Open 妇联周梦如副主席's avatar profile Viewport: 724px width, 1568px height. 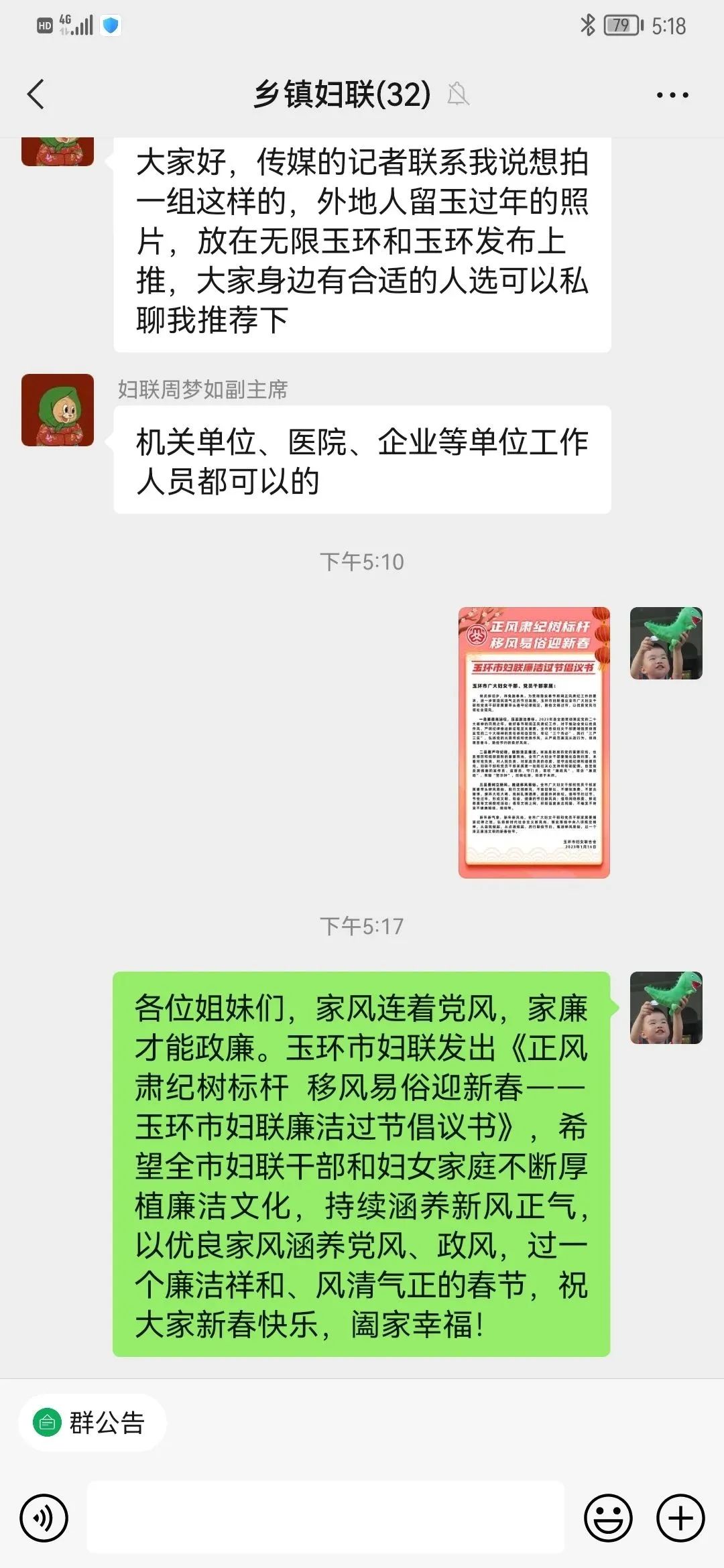(58, 410)
